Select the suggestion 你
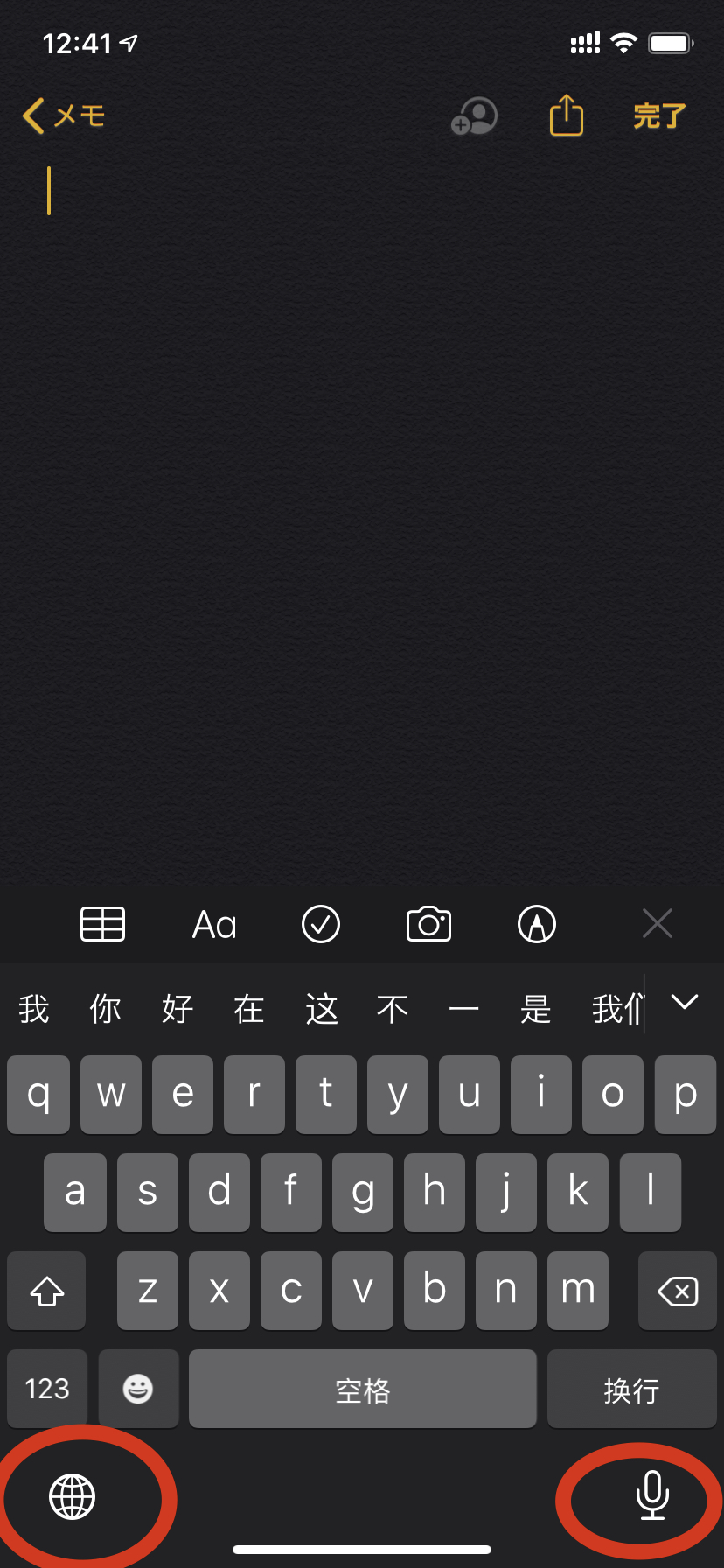Image resolution: width=724 pixels, height=1568 pixels. coord(106,1009)
